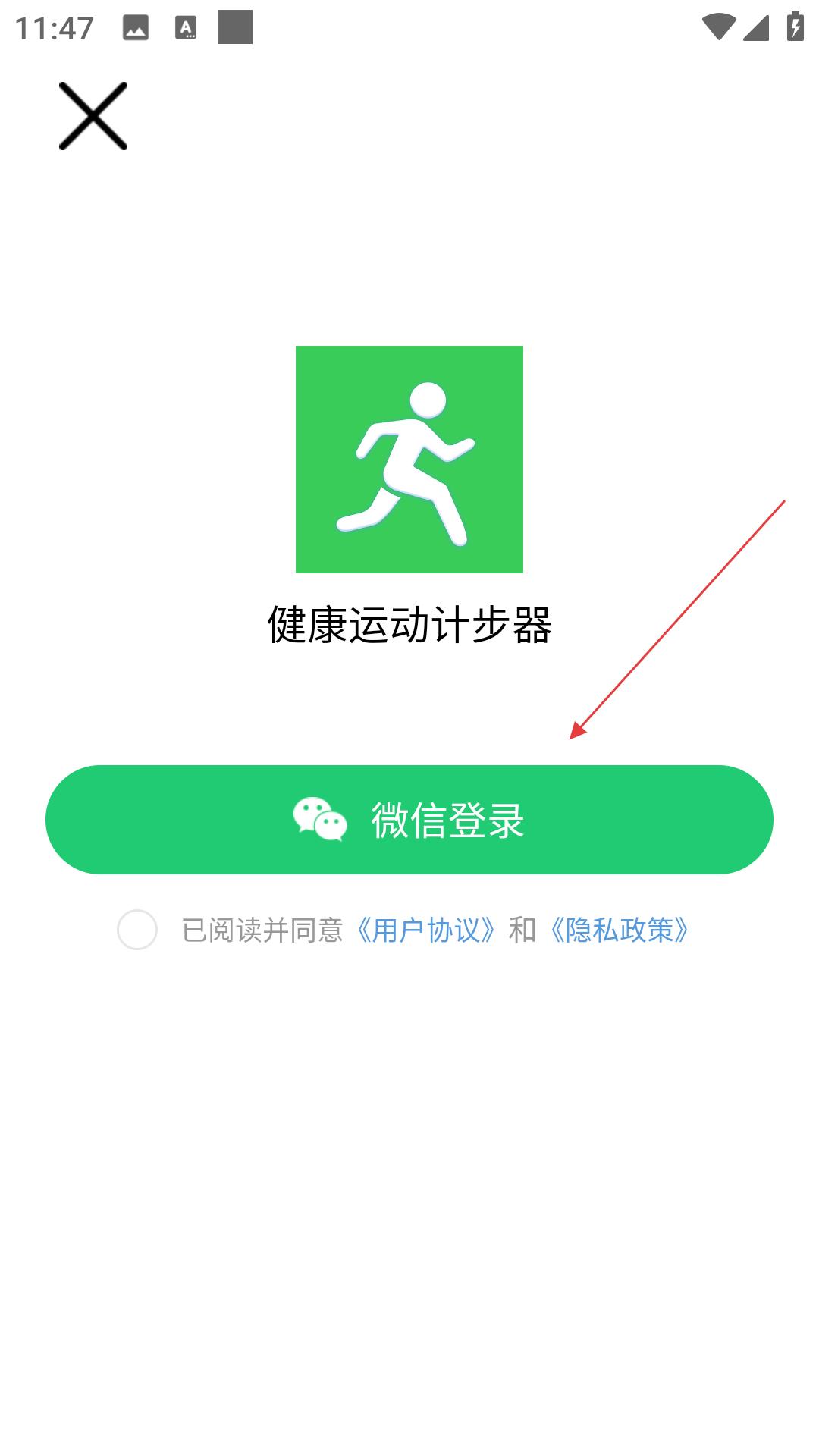Open the 《用户协议》 link
Image resolution: width=819 pixels, height=1456 pixels.
pyautogui.click(x=426, y=930)
